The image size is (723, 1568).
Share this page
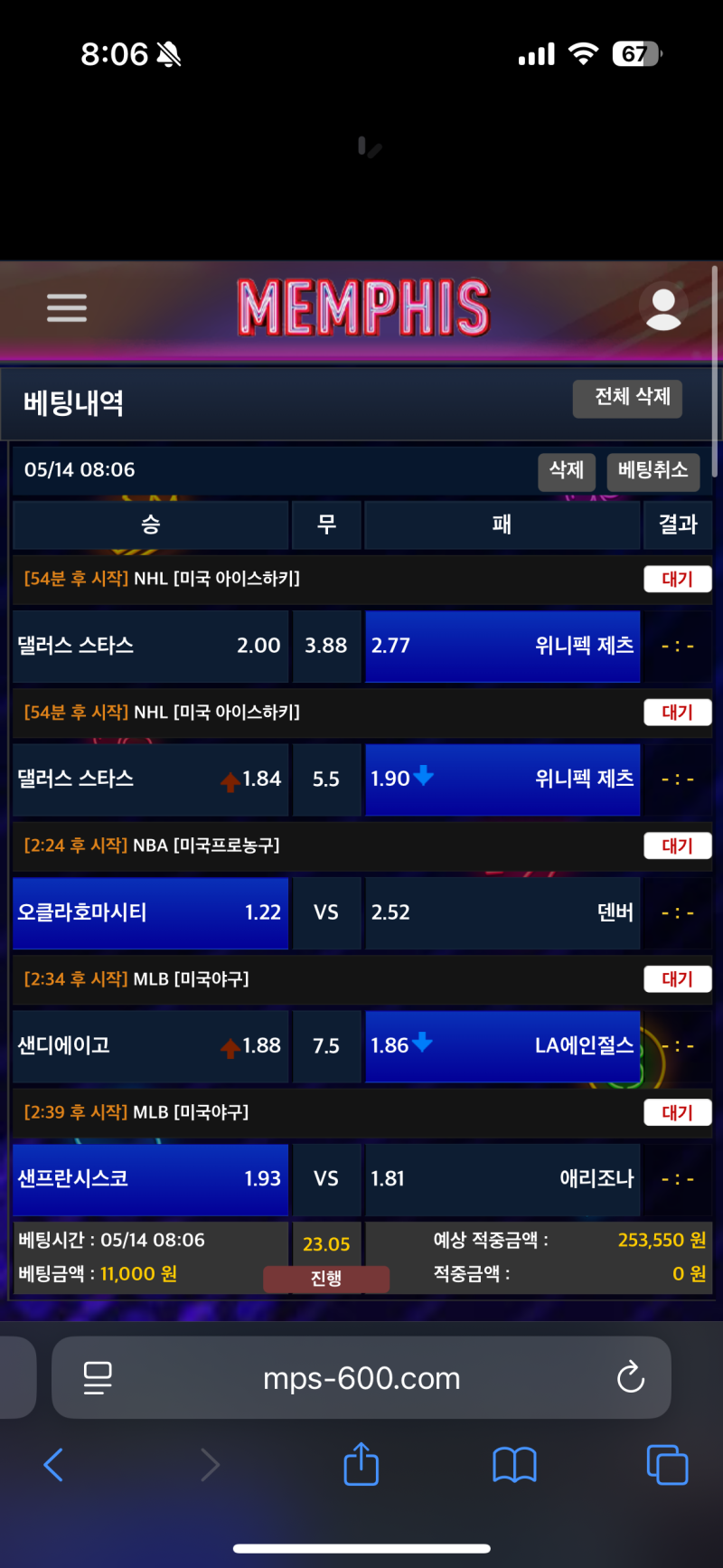point(361,1464)
